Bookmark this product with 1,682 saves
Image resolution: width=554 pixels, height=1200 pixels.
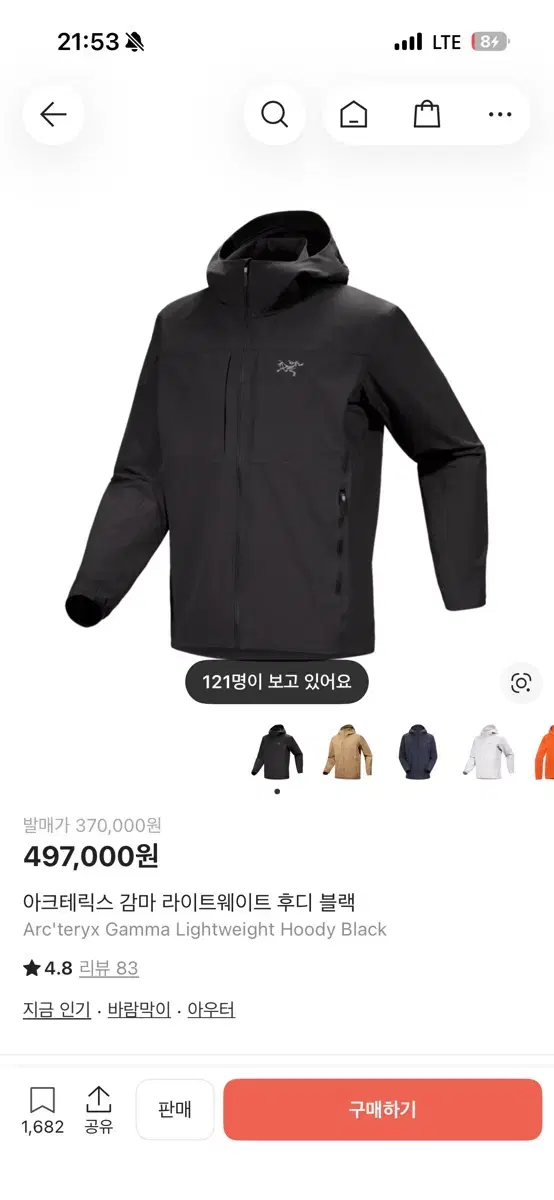[x=42, y=1111]
